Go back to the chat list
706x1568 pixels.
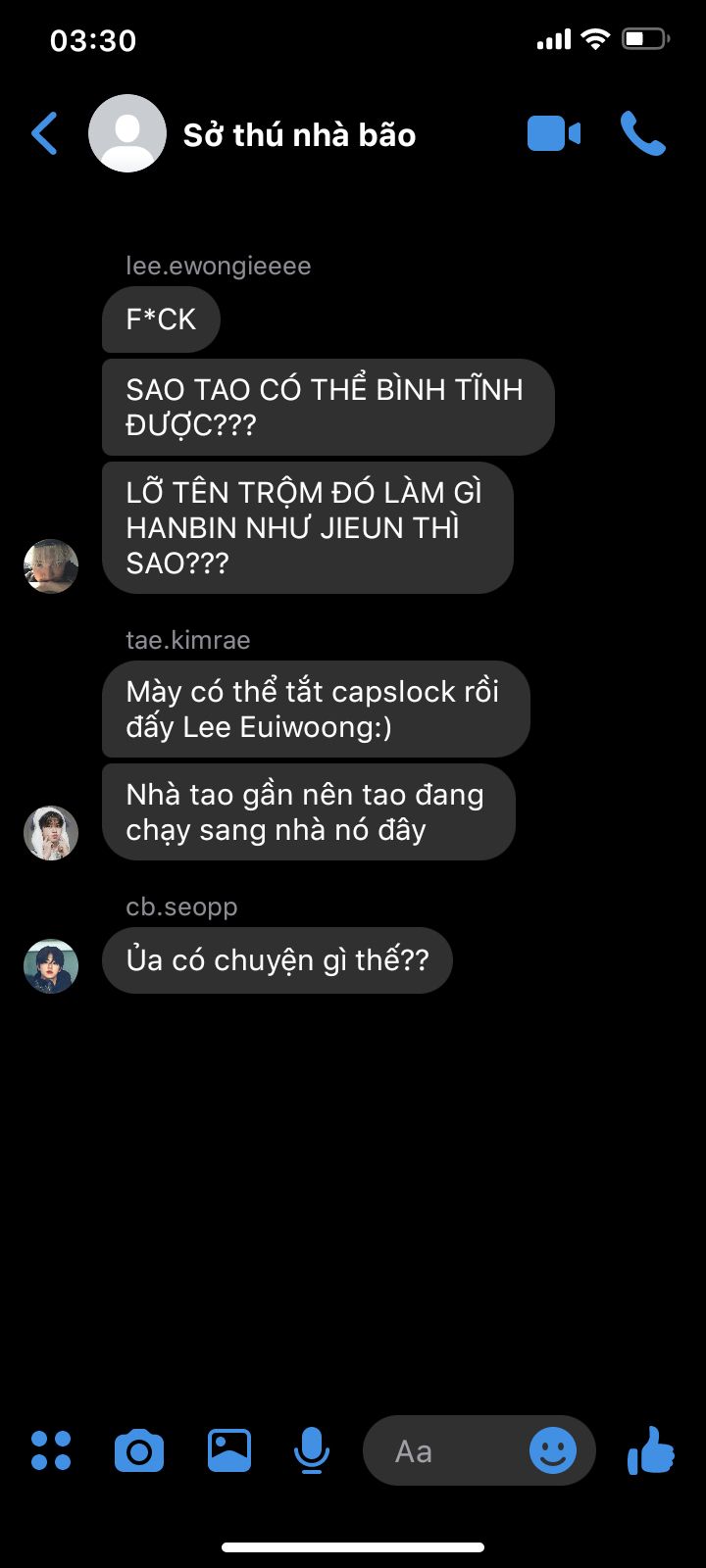[45, 134]
